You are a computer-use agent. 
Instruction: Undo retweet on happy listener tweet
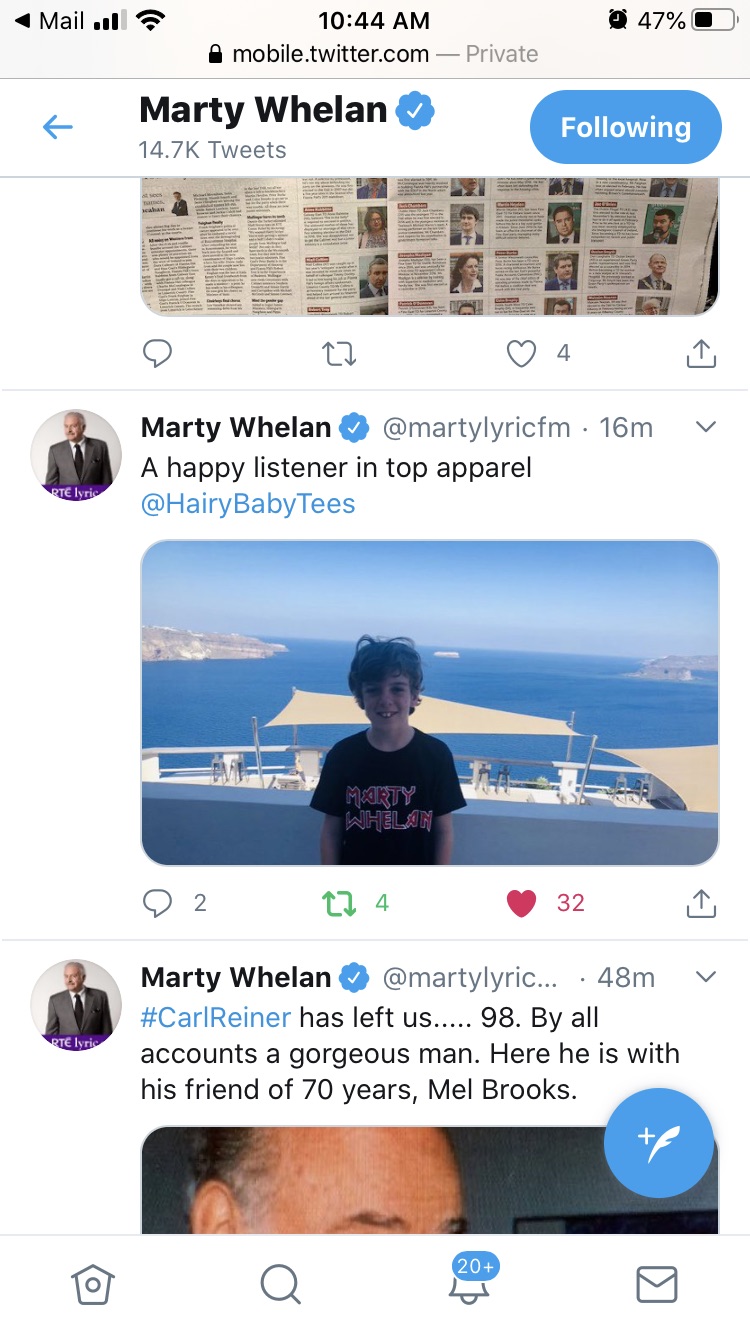(340, 903)
